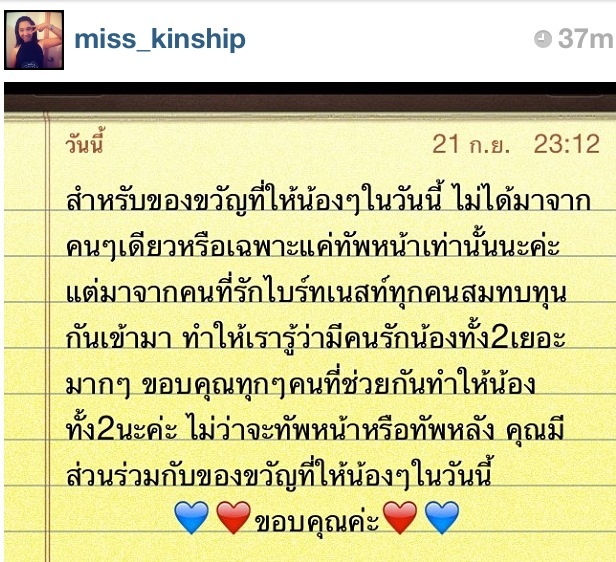Open the miss_kinship username link

160,39
